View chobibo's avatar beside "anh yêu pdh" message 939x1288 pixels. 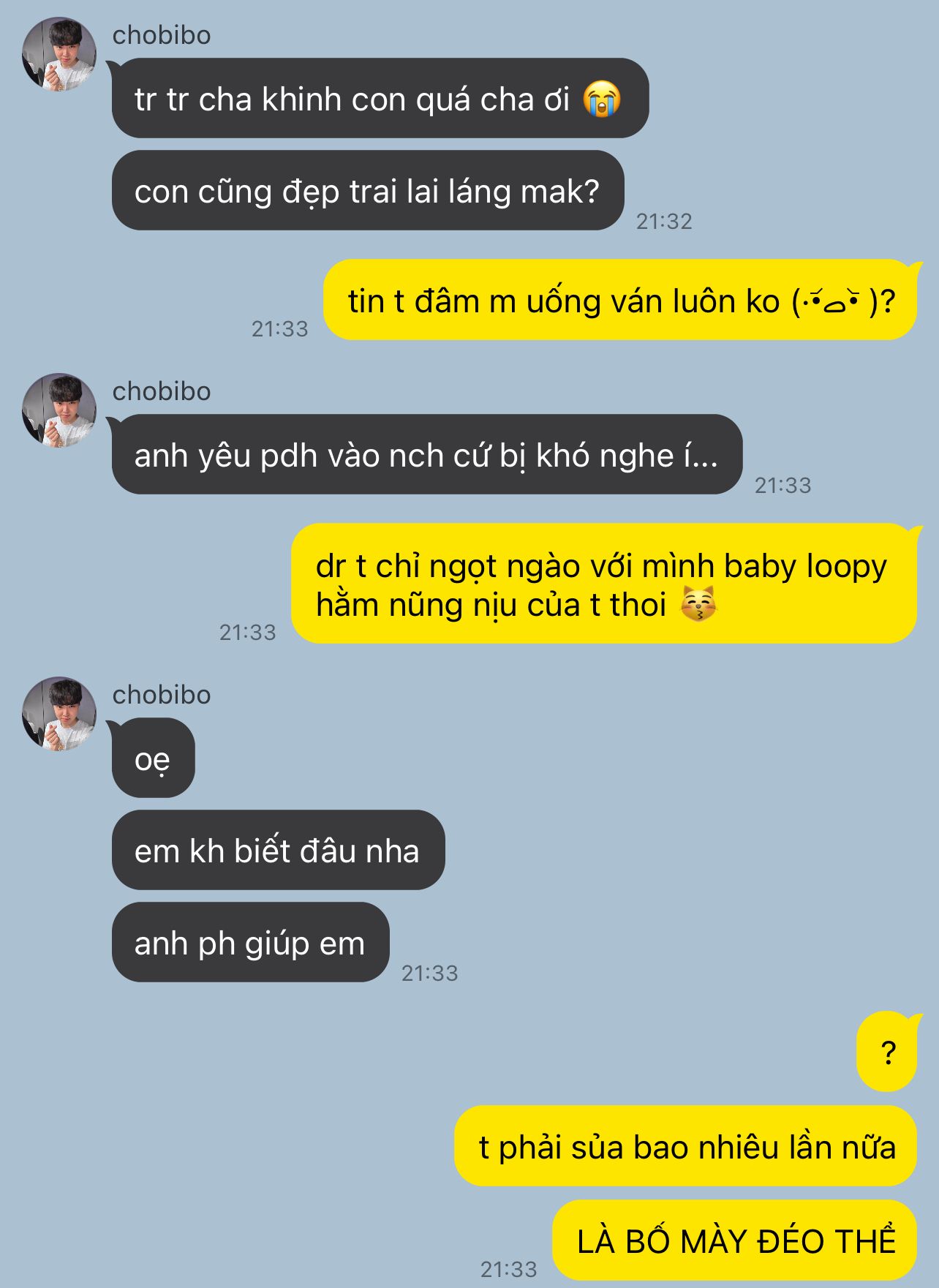click(59, 411)
